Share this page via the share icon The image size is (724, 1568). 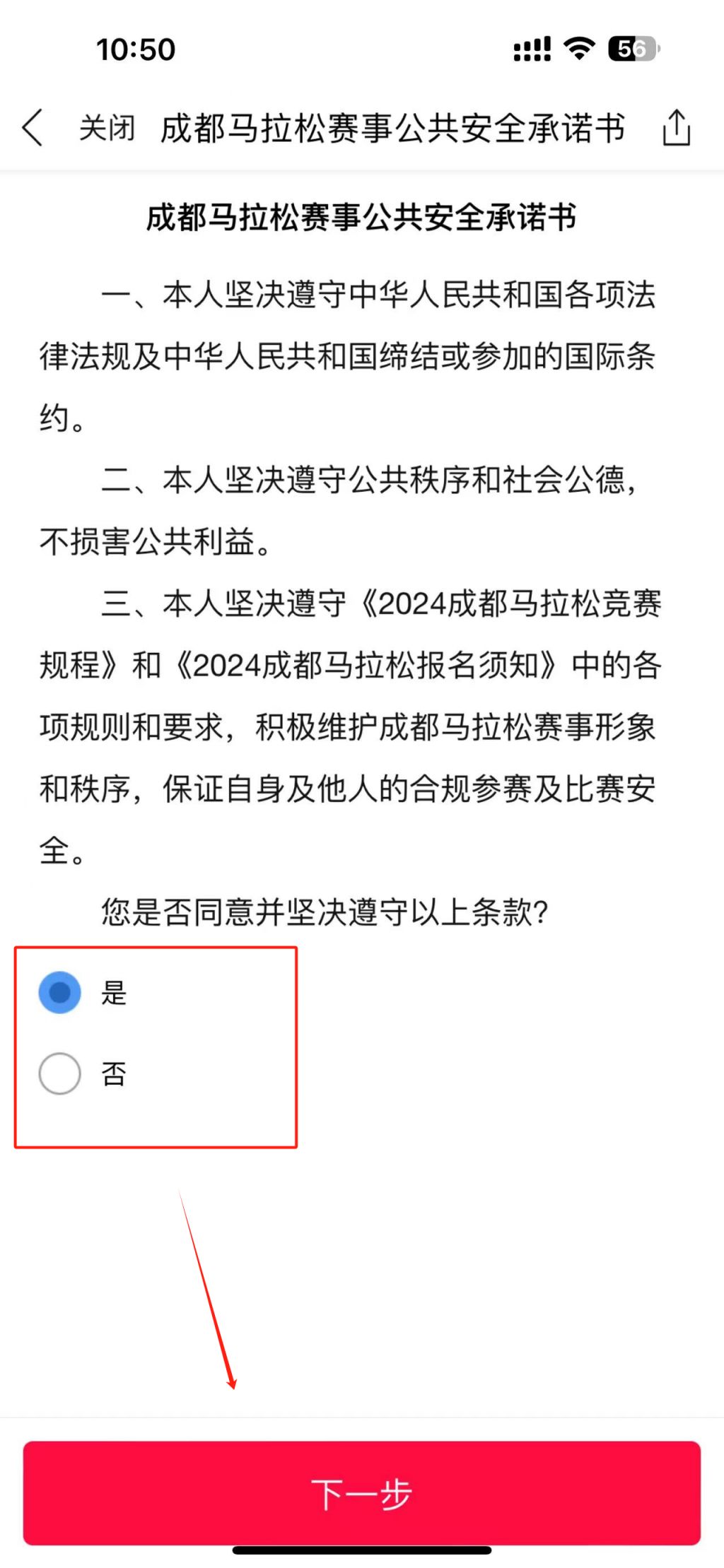[676, 128]
